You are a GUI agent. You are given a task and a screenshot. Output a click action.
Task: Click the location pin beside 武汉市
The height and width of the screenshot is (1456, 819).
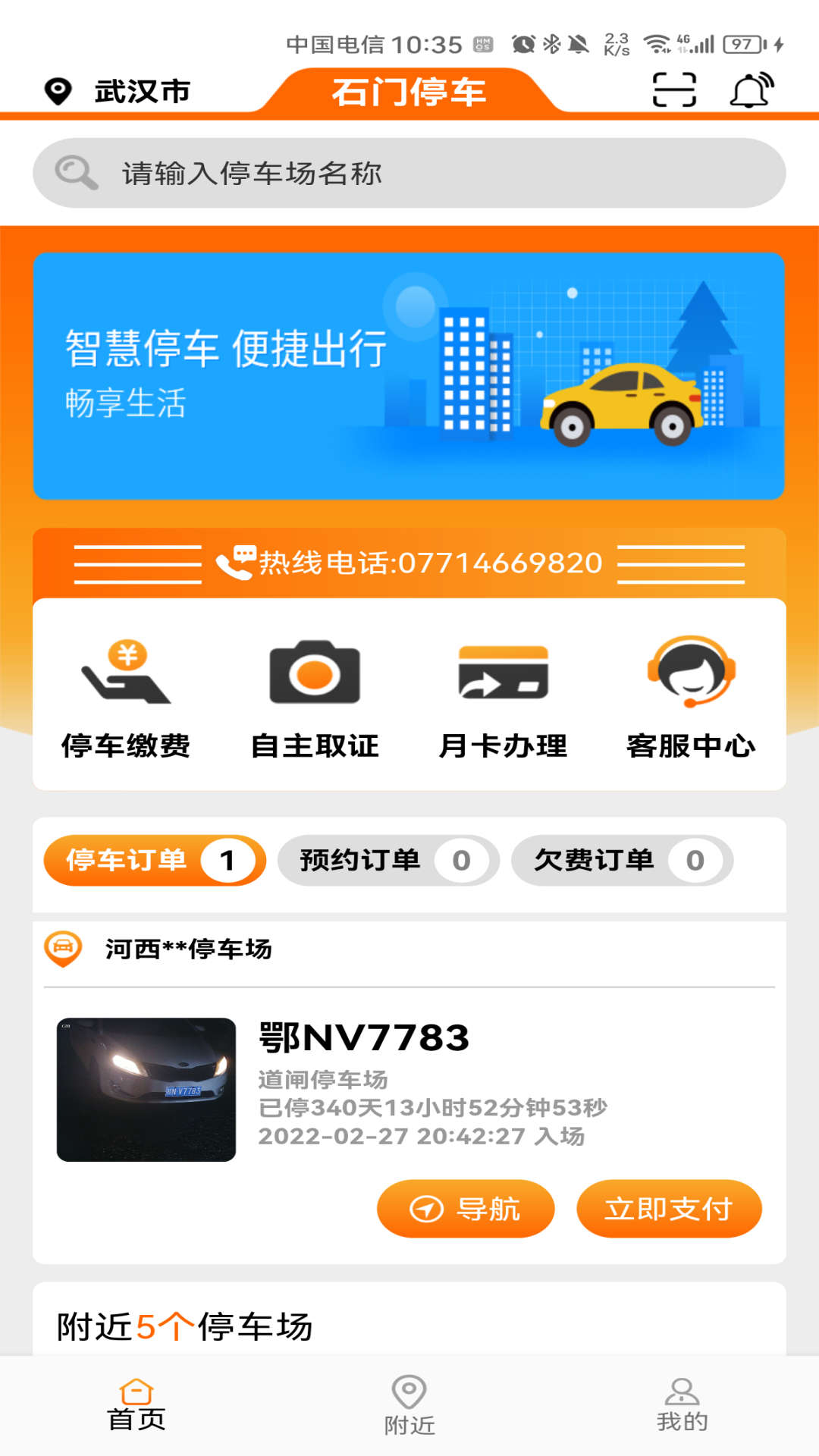57,89
